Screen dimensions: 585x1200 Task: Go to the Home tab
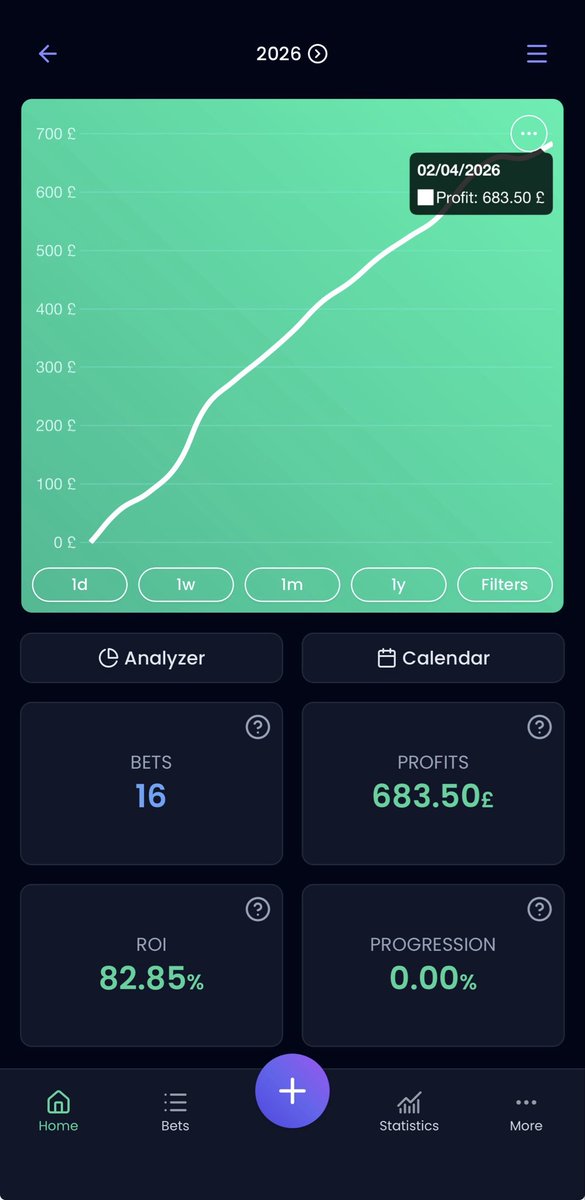click(58, 1112)
